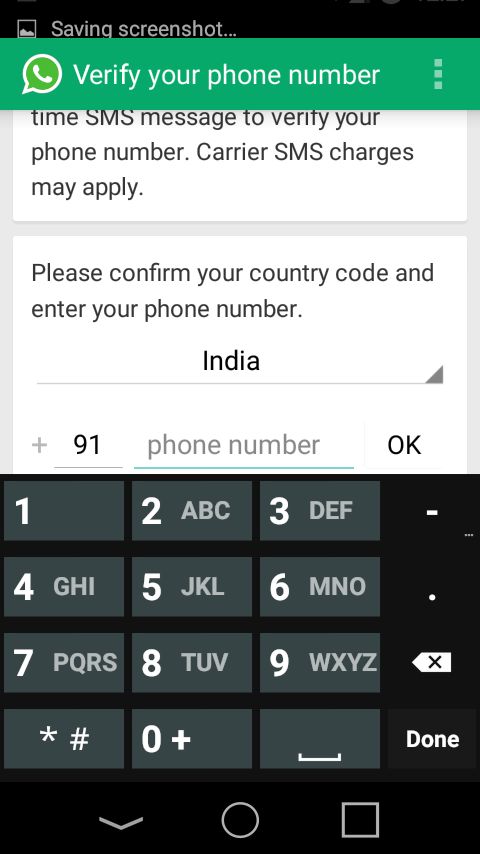Type digit 1 on the keypad
The image size is (480, 854).
(64, 511)
